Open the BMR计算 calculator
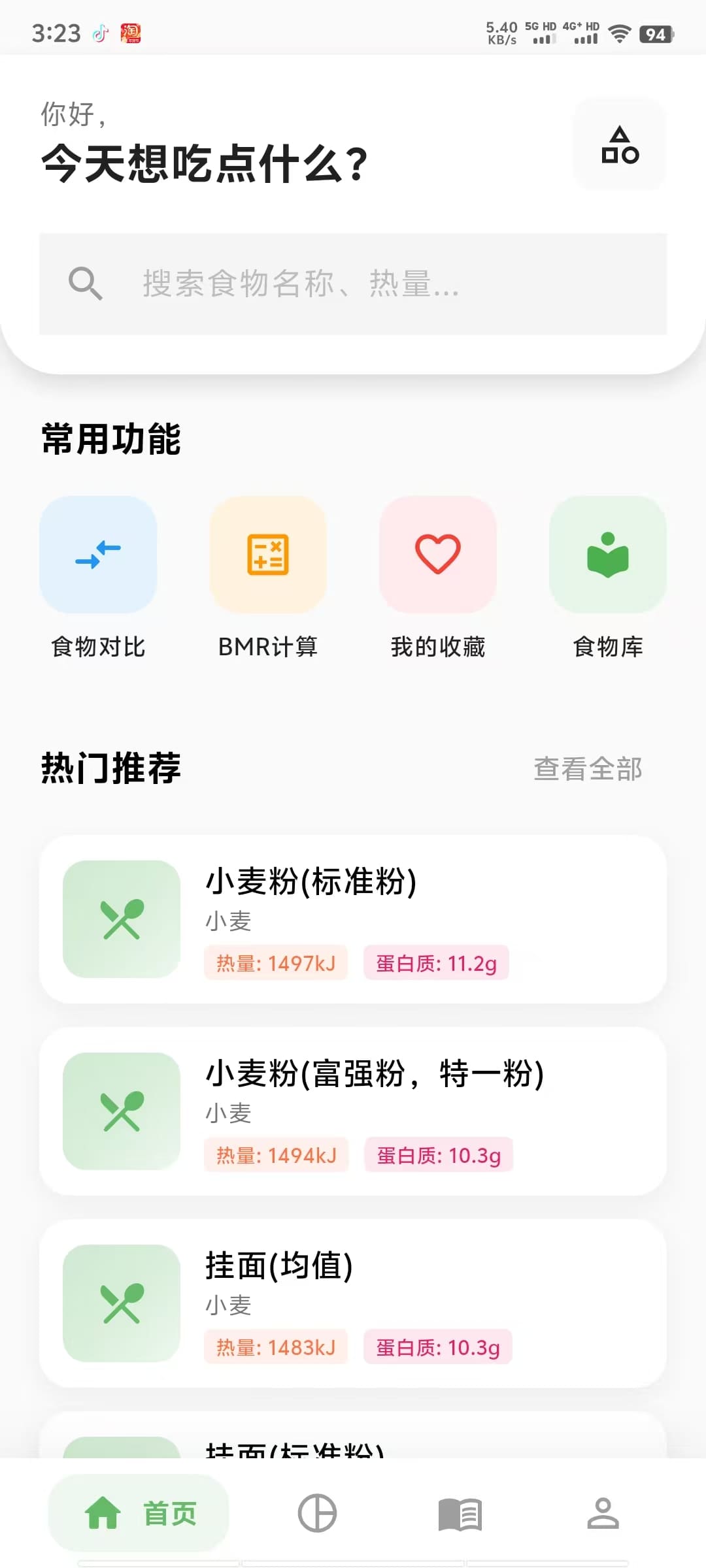Image resolution: width=706 pixels, height=1568 pixels. click(267, 555)
